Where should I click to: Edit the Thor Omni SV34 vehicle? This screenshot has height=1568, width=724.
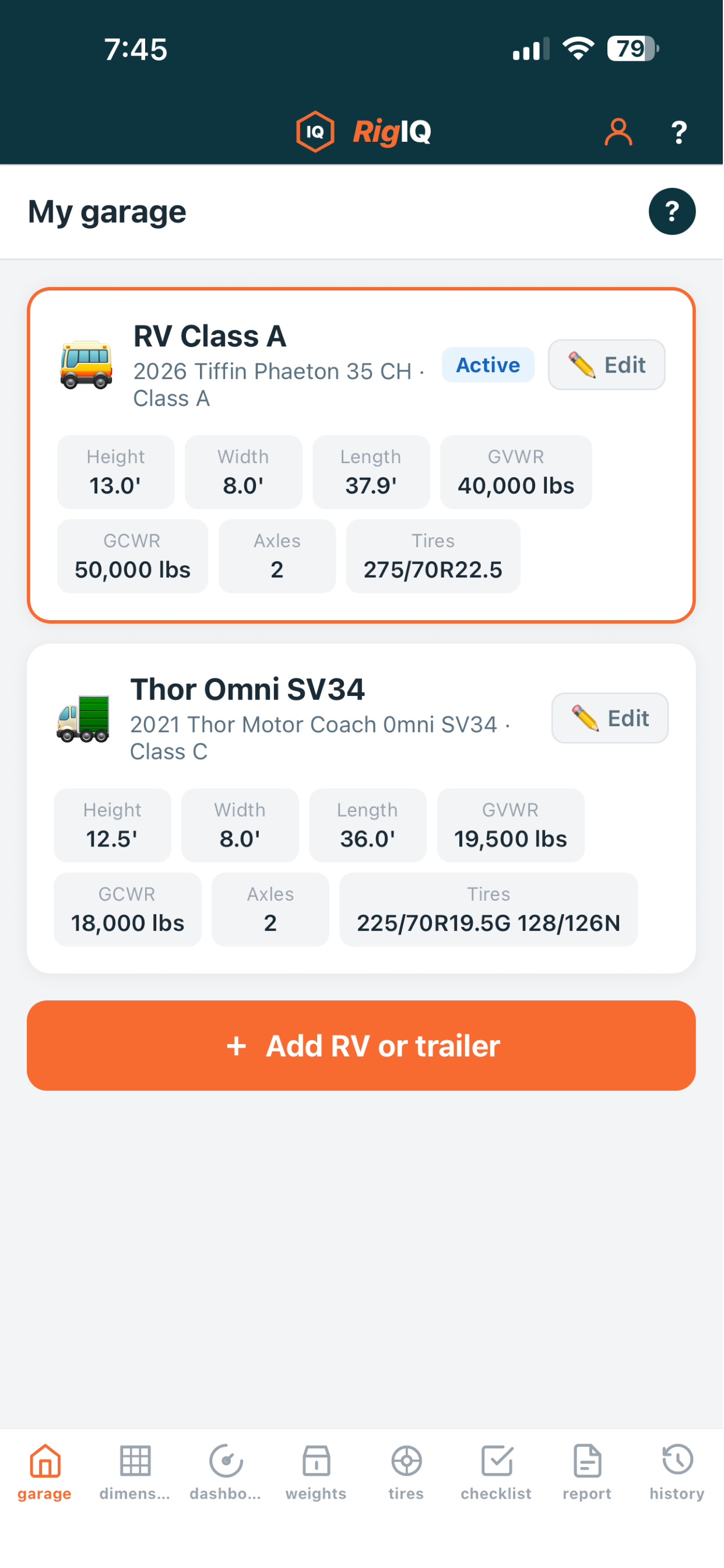[x=610, y=719]
